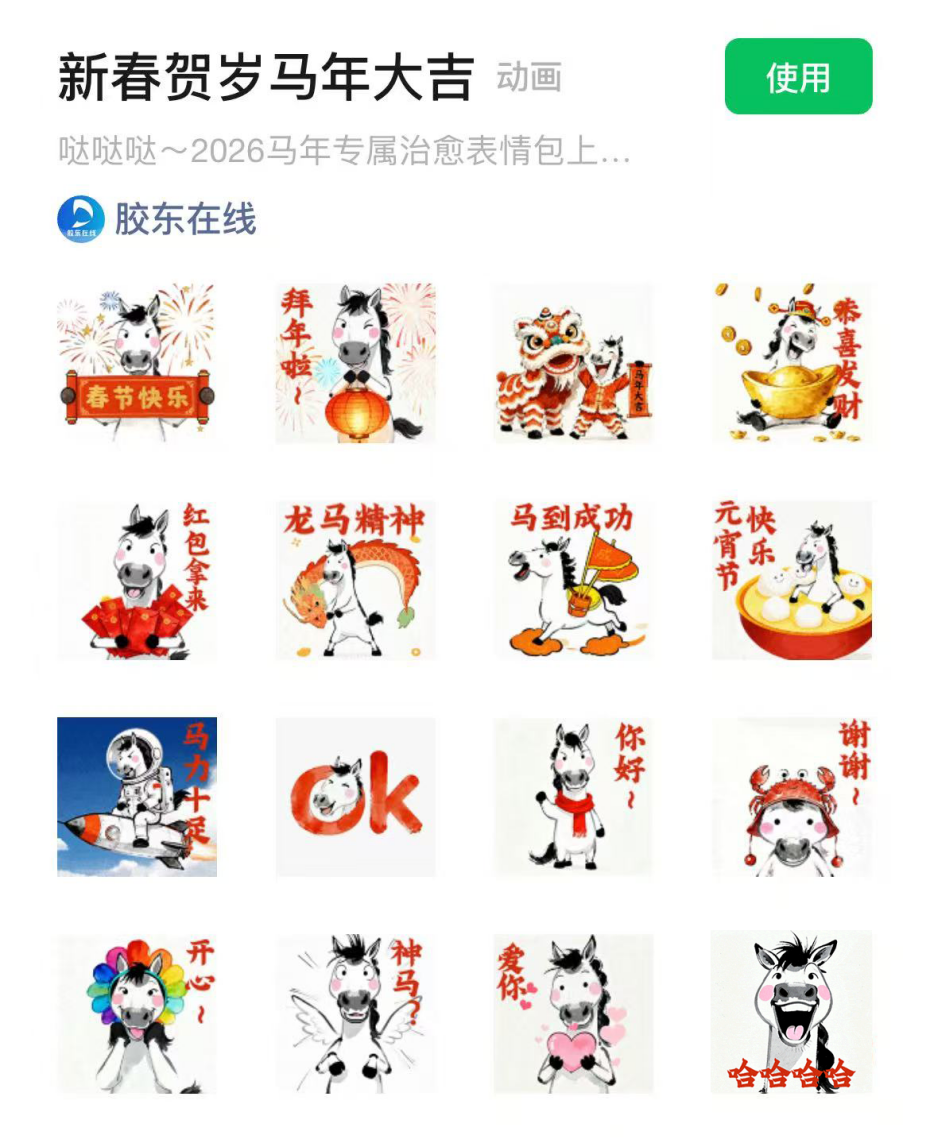This screenshot has height=1139, width=930.
Task: Preview the 哈哈哈哈 laughing sticker
Action: tap(791, 1014)
